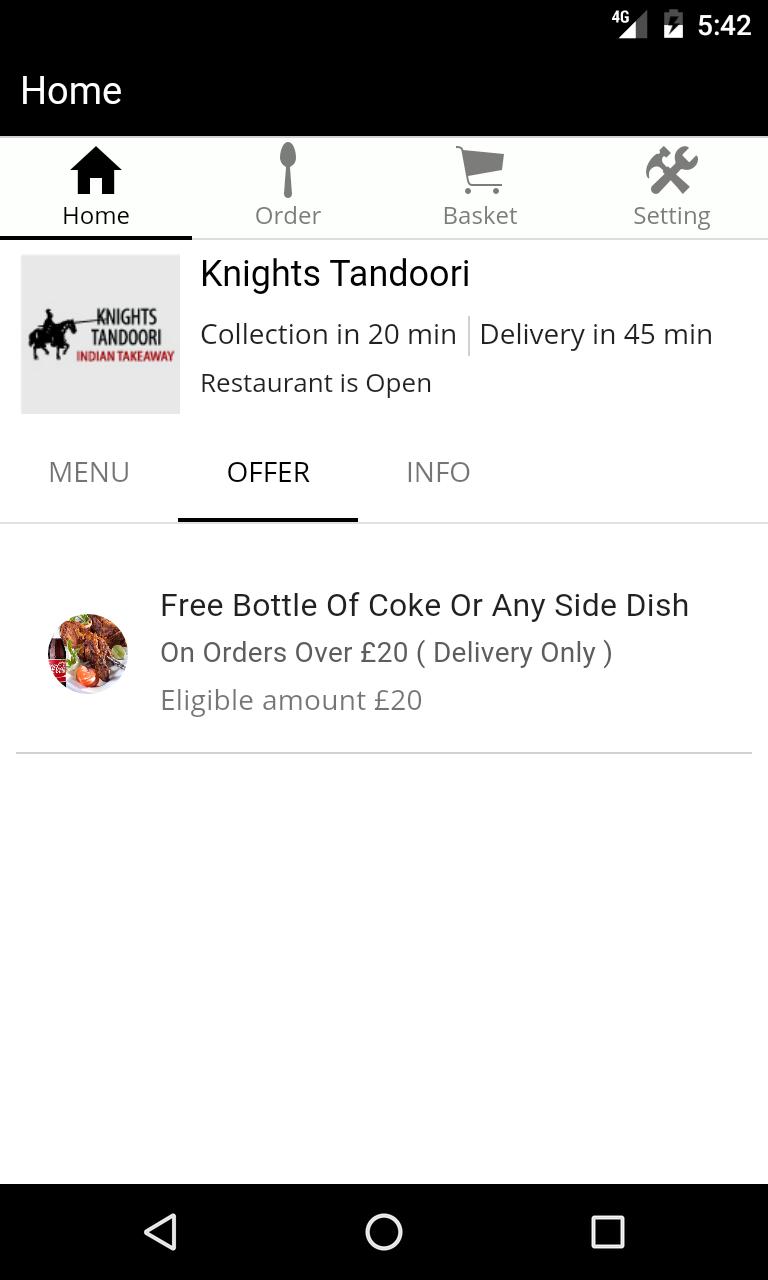768x1280 pixels.
Task: Tap Collection in 20 min label
Action: coord(328,334)
